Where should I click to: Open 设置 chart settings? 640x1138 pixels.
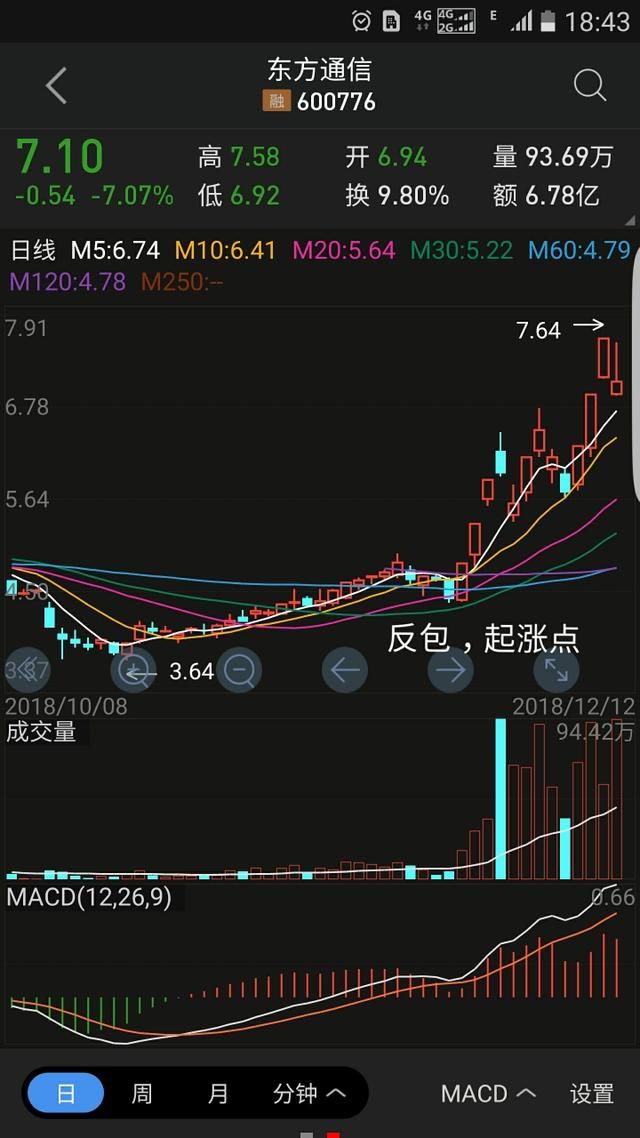(x=592, y=1092)
